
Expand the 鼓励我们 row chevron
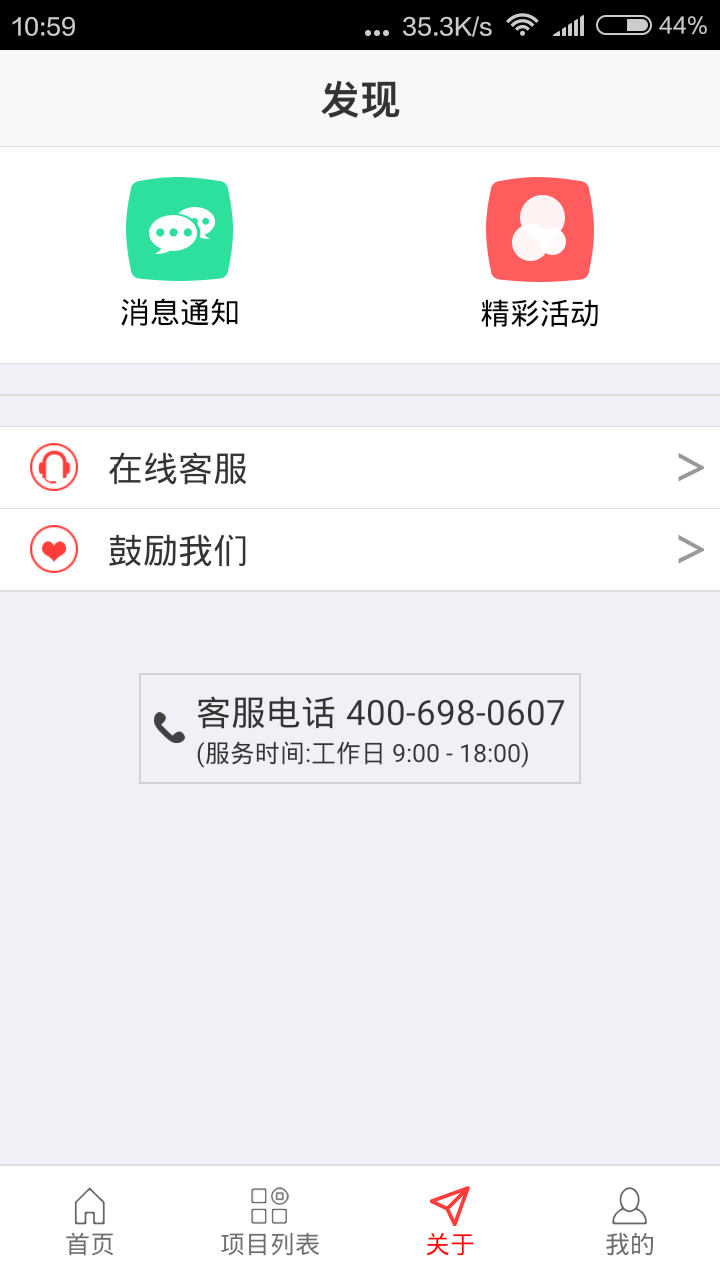(x=689, y=549)
